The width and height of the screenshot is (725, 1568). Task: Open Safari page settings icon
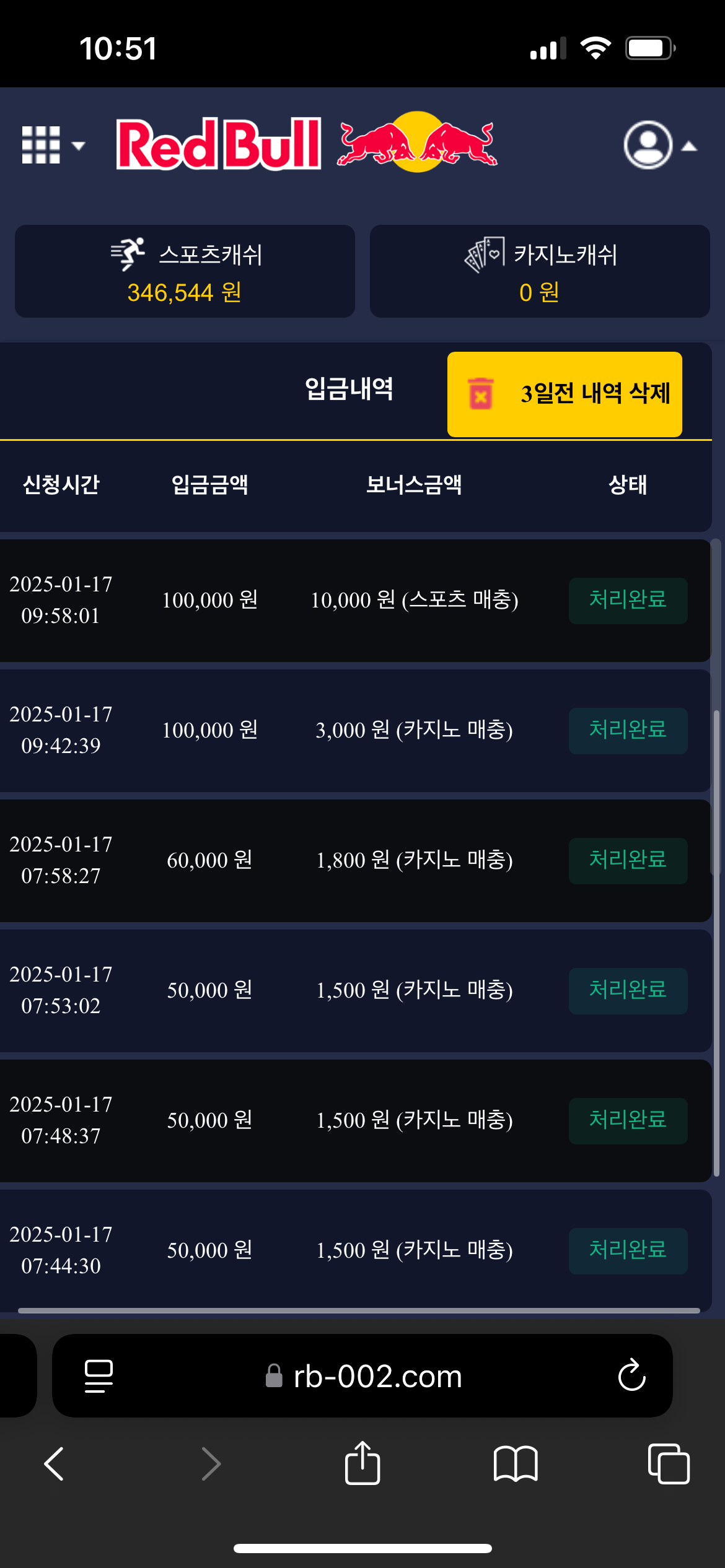[99, 1376]
